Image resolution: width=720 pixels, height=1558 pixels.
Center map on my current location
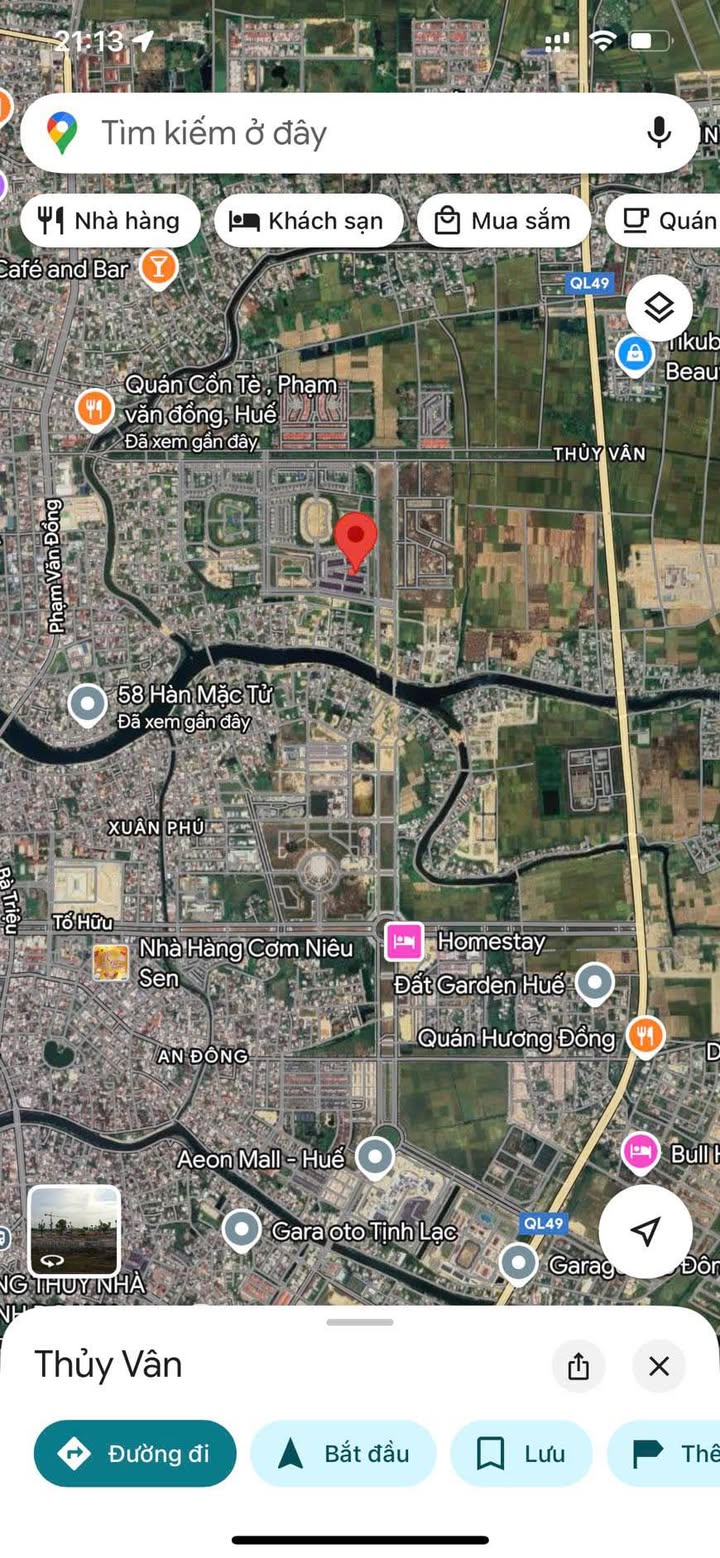point(646,1231)
